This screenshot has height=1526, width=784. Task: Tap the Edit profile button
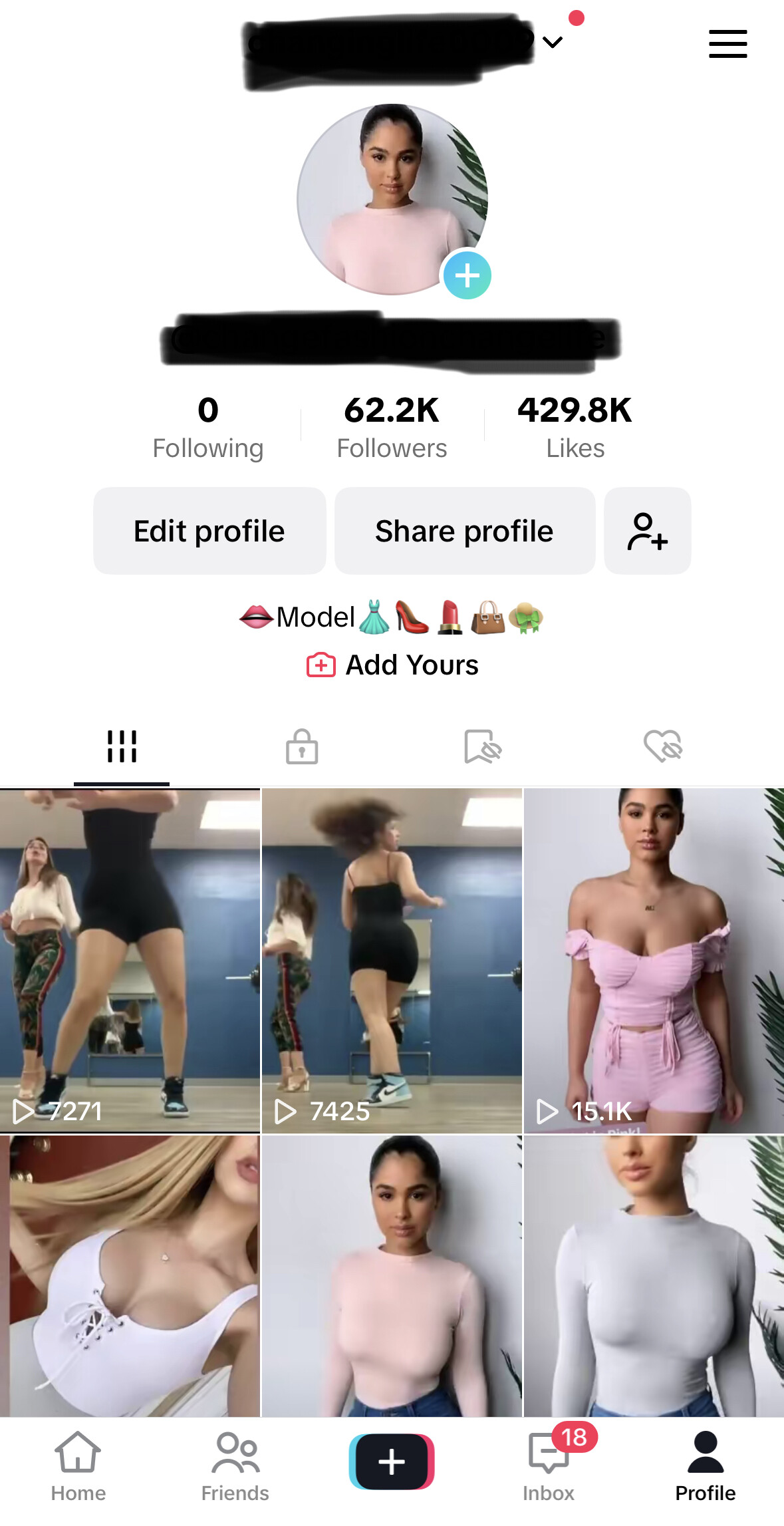[209, 531]
